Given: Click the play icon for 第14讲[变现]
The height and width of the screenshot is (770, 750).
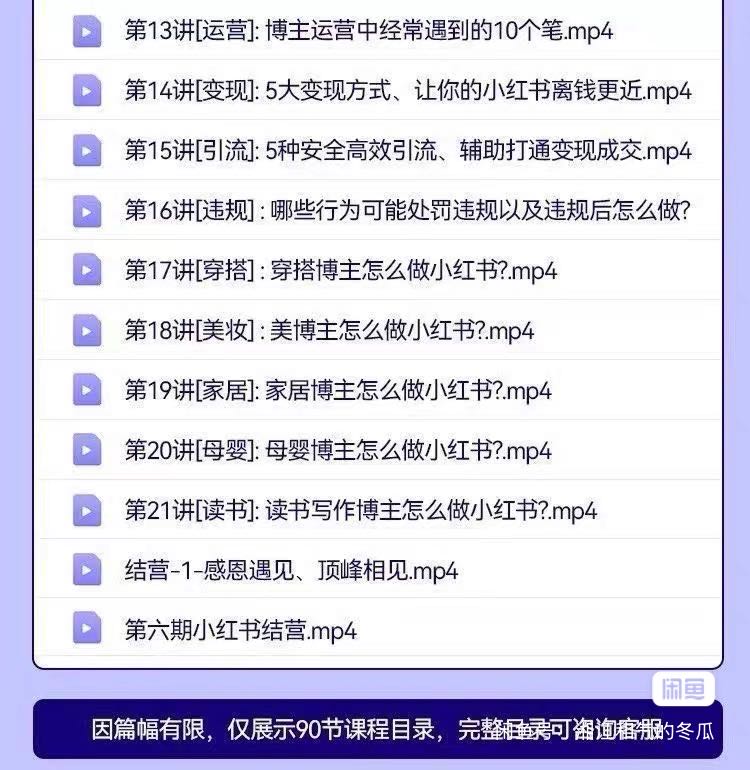Looking at the screenshot, I should tap(87, 92).
